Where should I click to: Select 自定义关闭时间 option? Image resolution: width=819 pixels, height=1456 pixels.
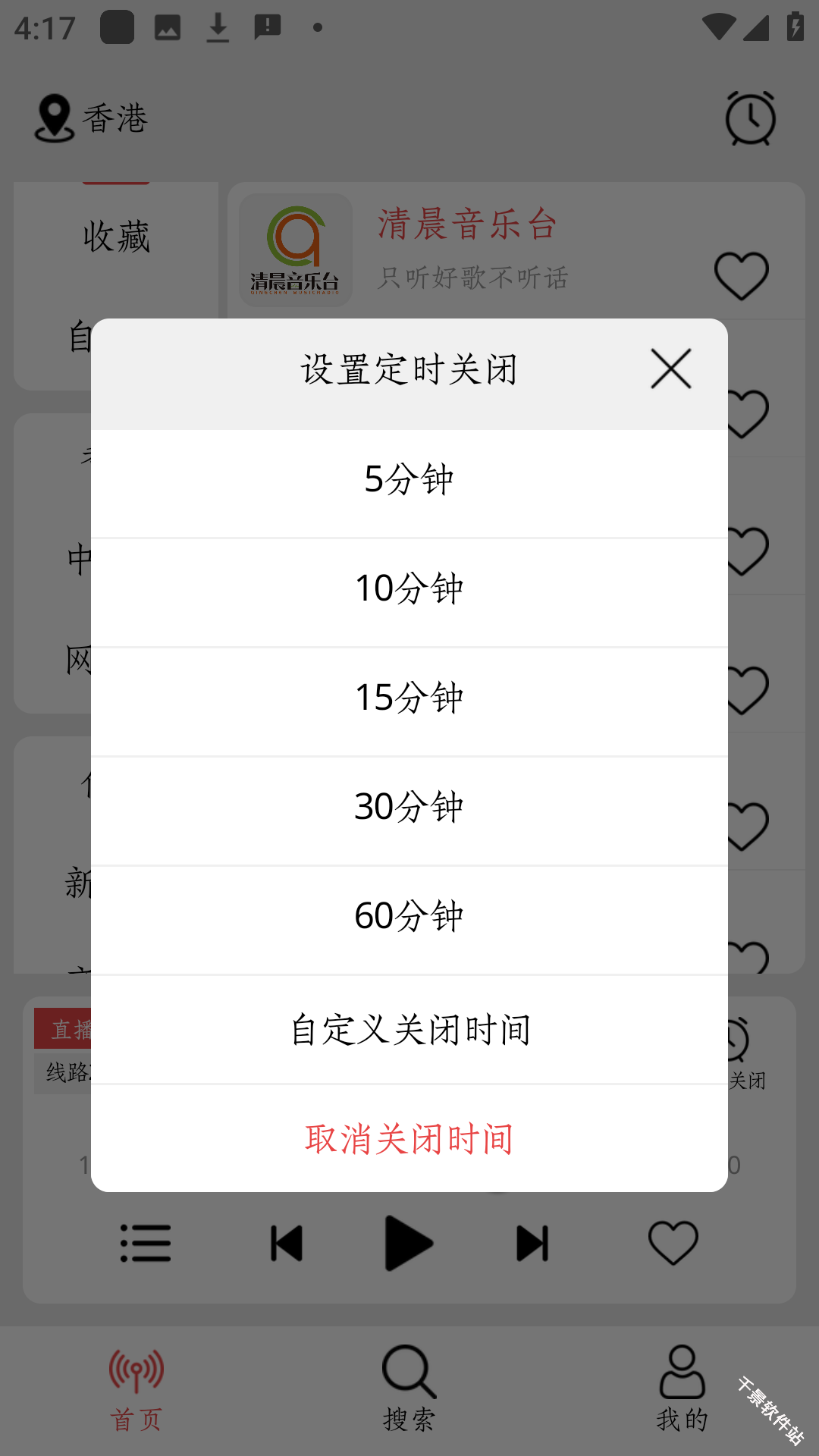409,1029
